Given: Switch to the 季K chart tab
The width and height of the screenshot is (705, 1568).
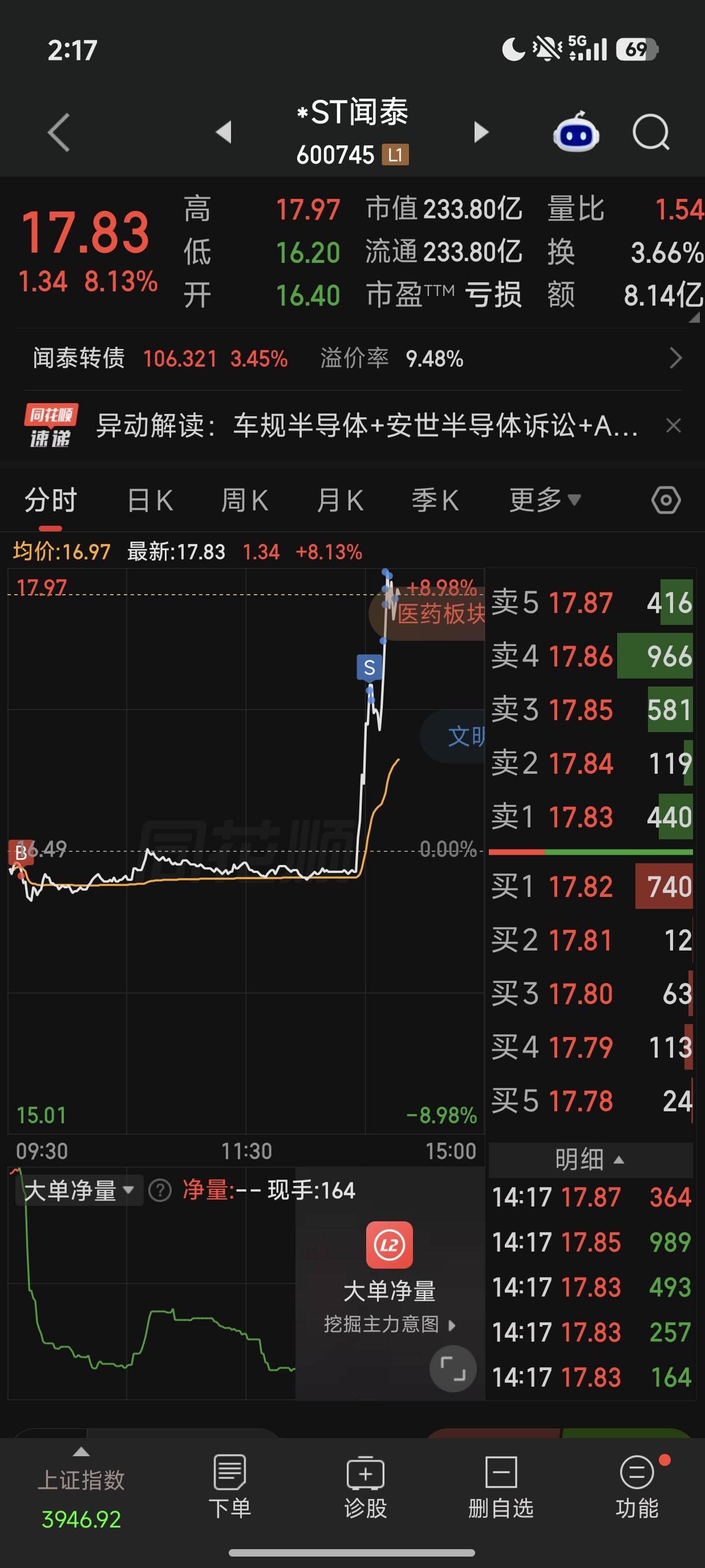Looking at the screenshot, I should (x=435, y=501).
